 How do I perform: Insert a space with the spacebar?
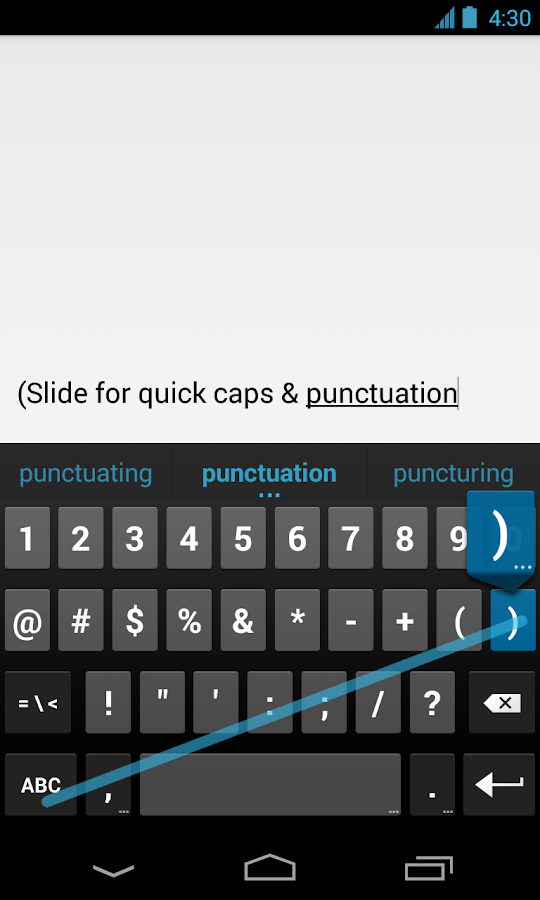point(270,784)
